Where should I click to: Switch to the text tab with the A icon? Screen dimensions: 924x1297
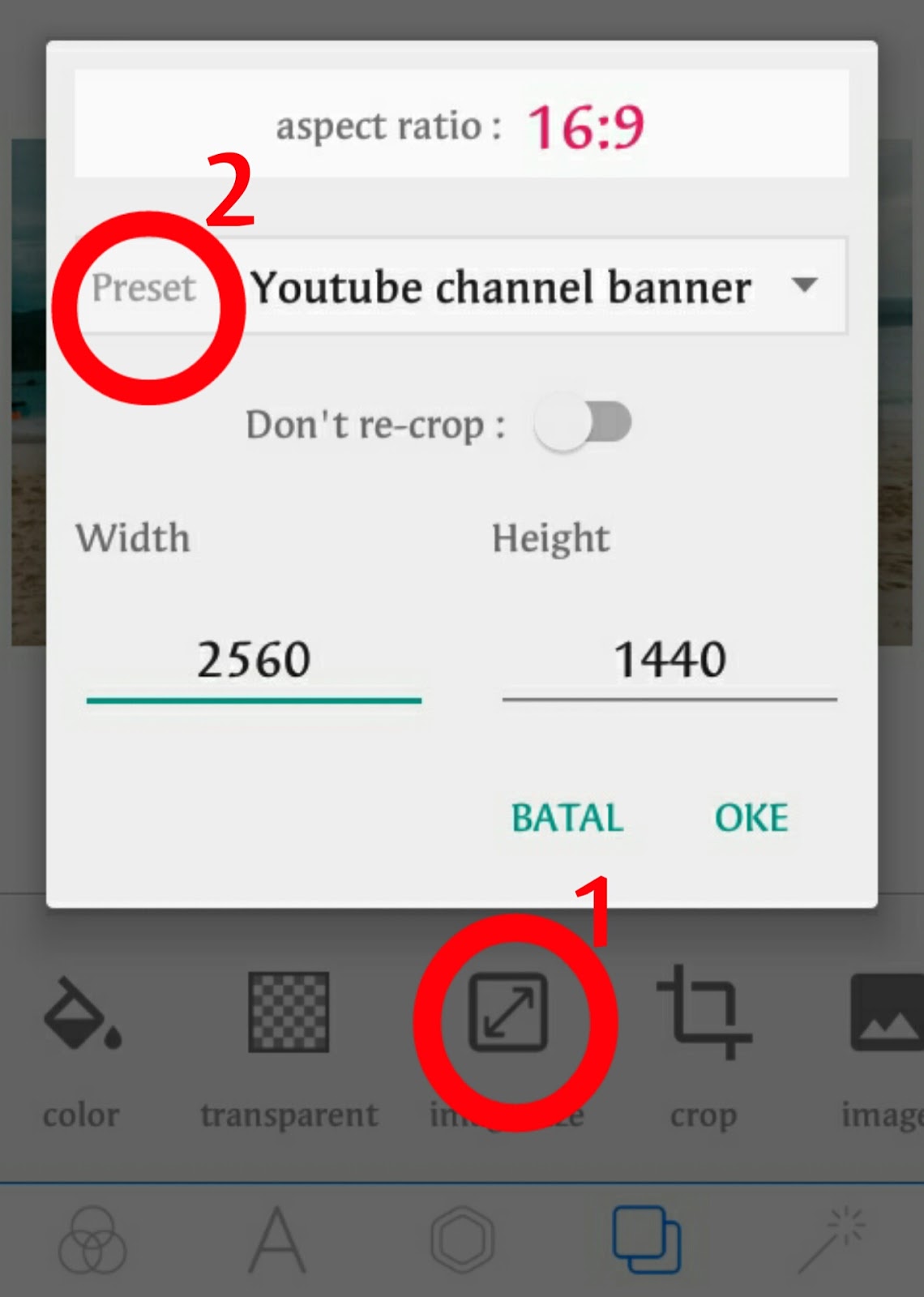point(276,1240)
